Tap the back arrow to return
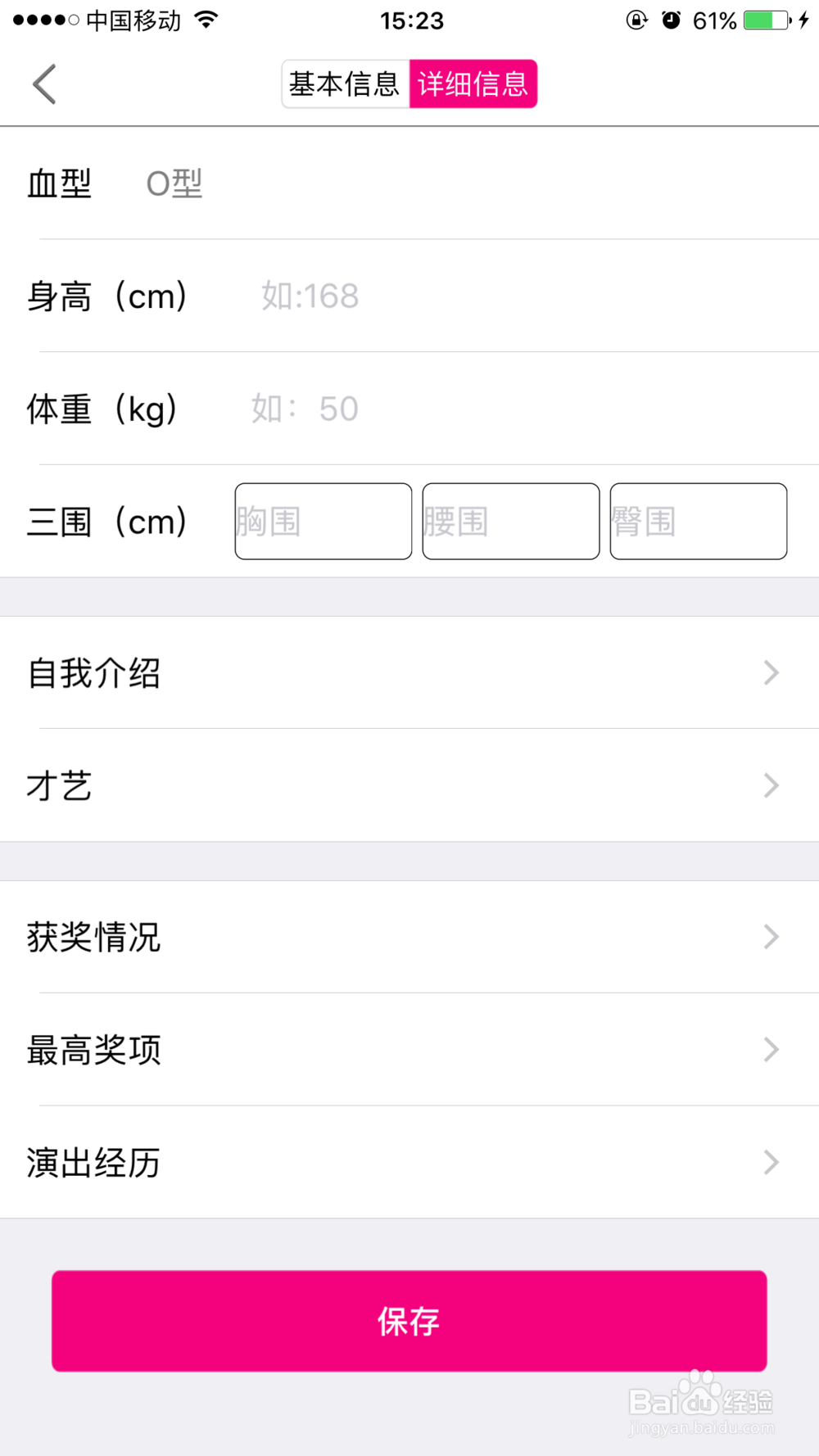Screen dimensions: 819x1456 tap(44, 83)
